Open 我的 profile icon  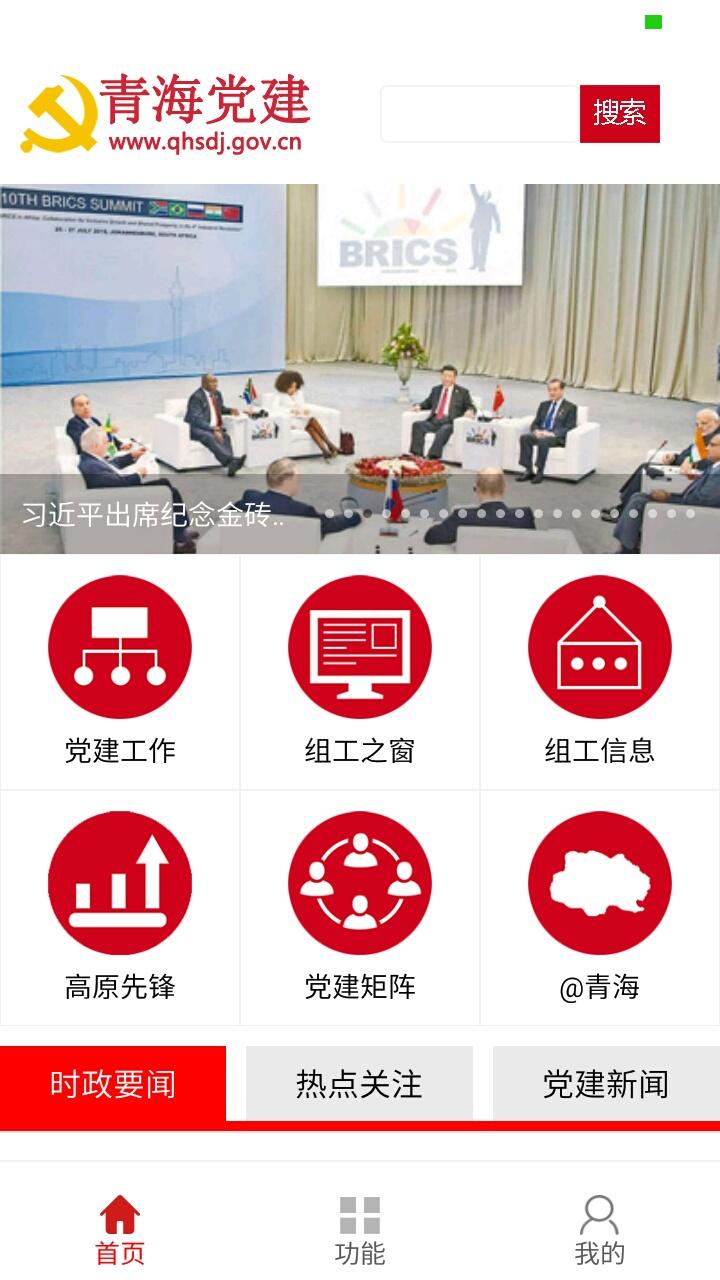click(x=599, y=1213)
